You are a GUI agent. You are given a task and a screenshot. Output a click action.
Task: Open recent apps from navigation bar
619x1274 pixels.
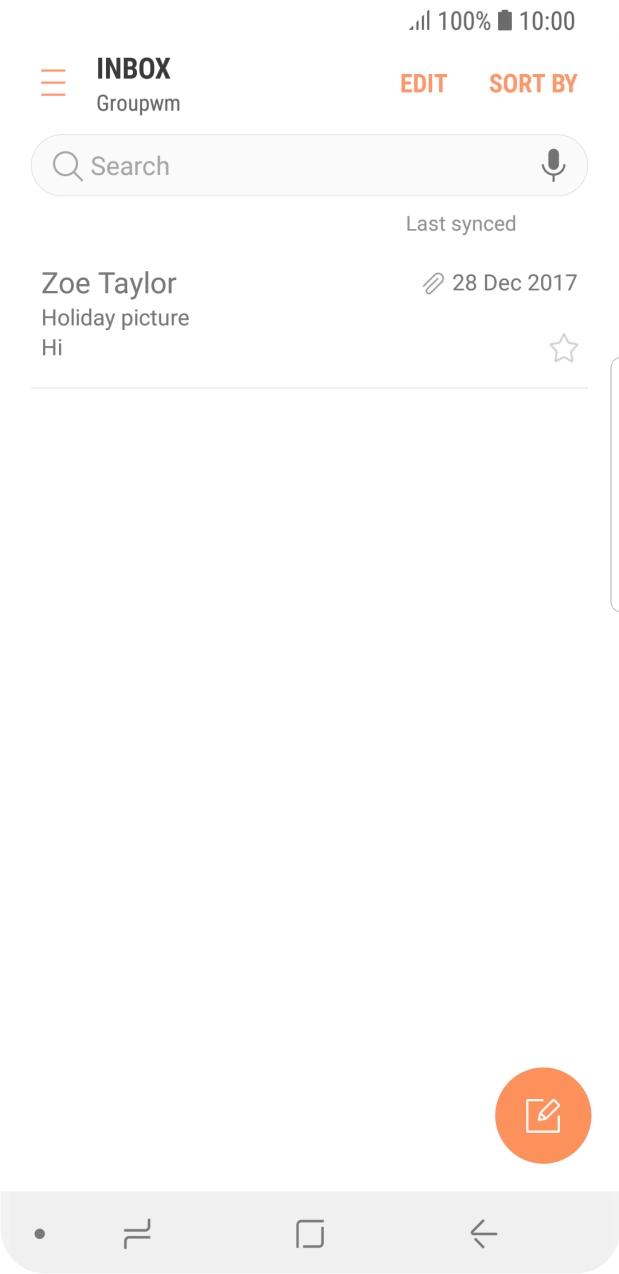(x=137, y=1234)
